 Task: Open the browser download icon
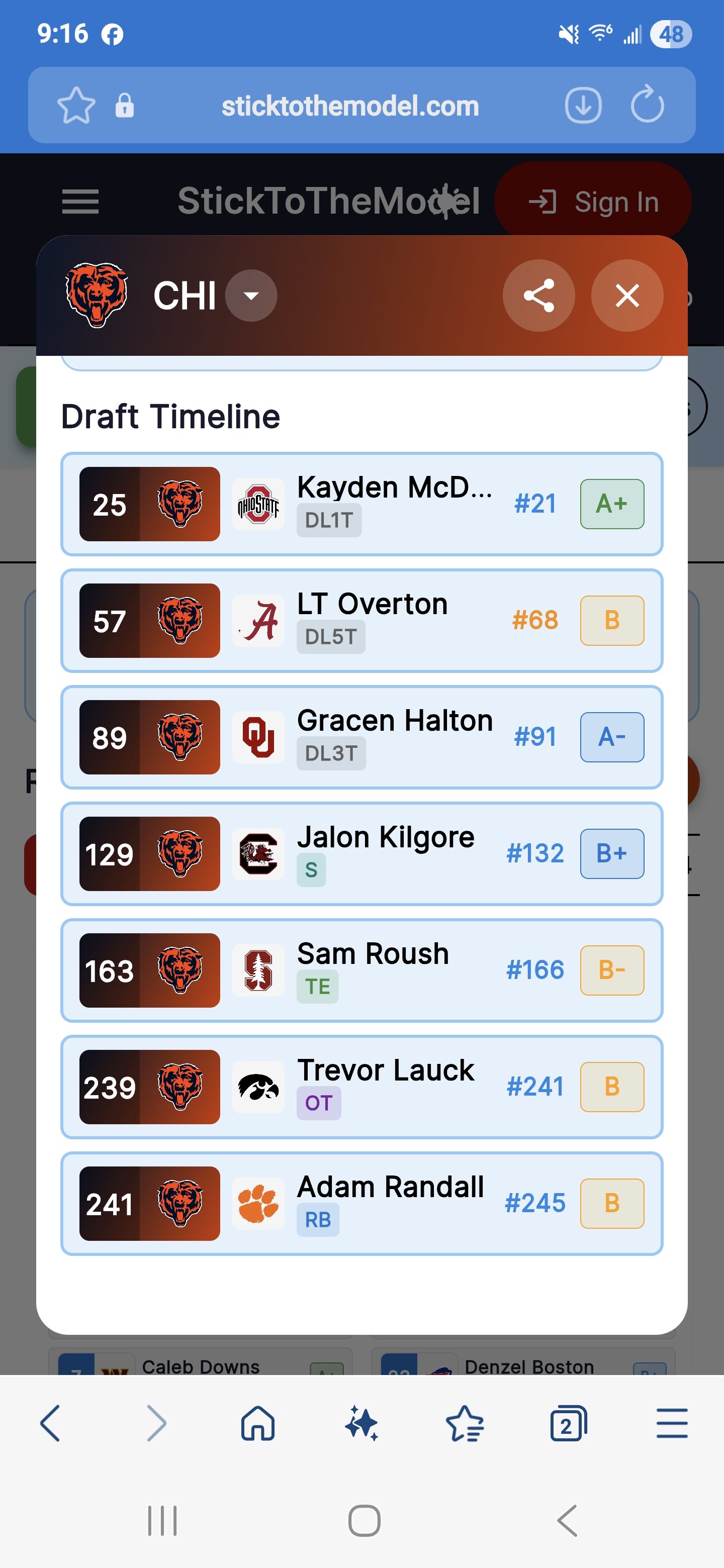(583, 106)
